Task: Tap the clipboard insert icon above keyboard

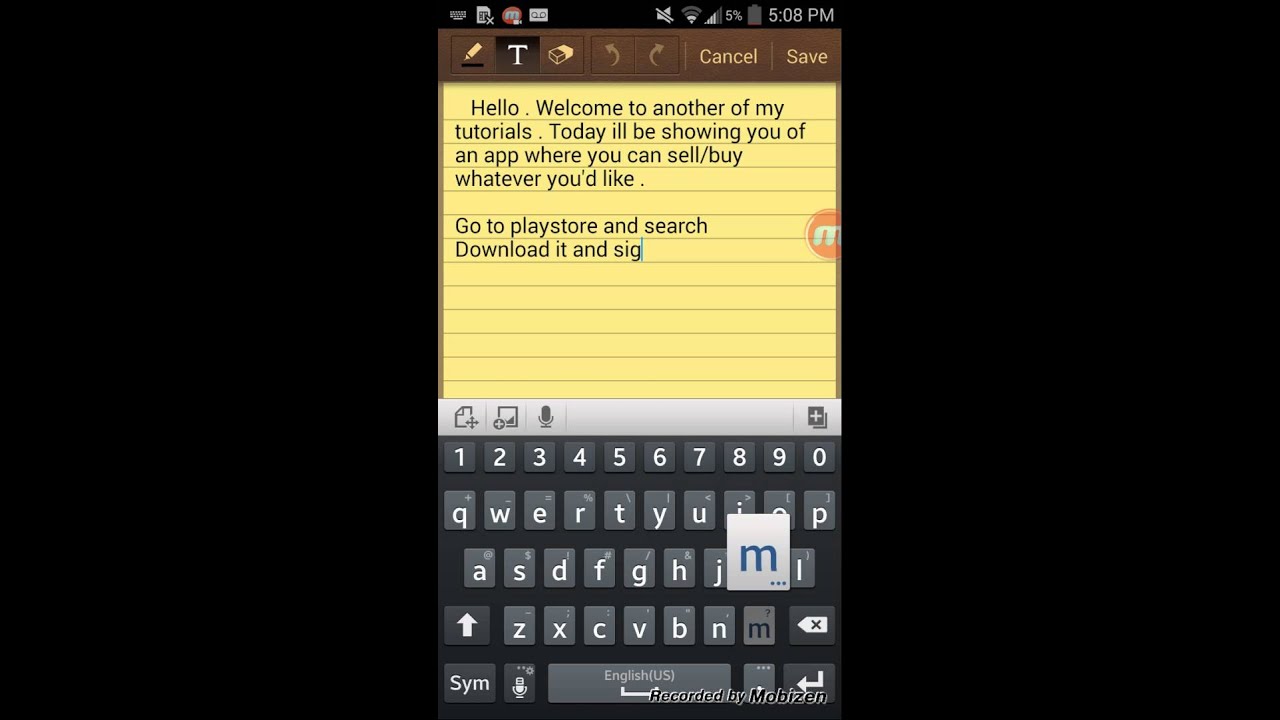Action: (x=466, y=417)
